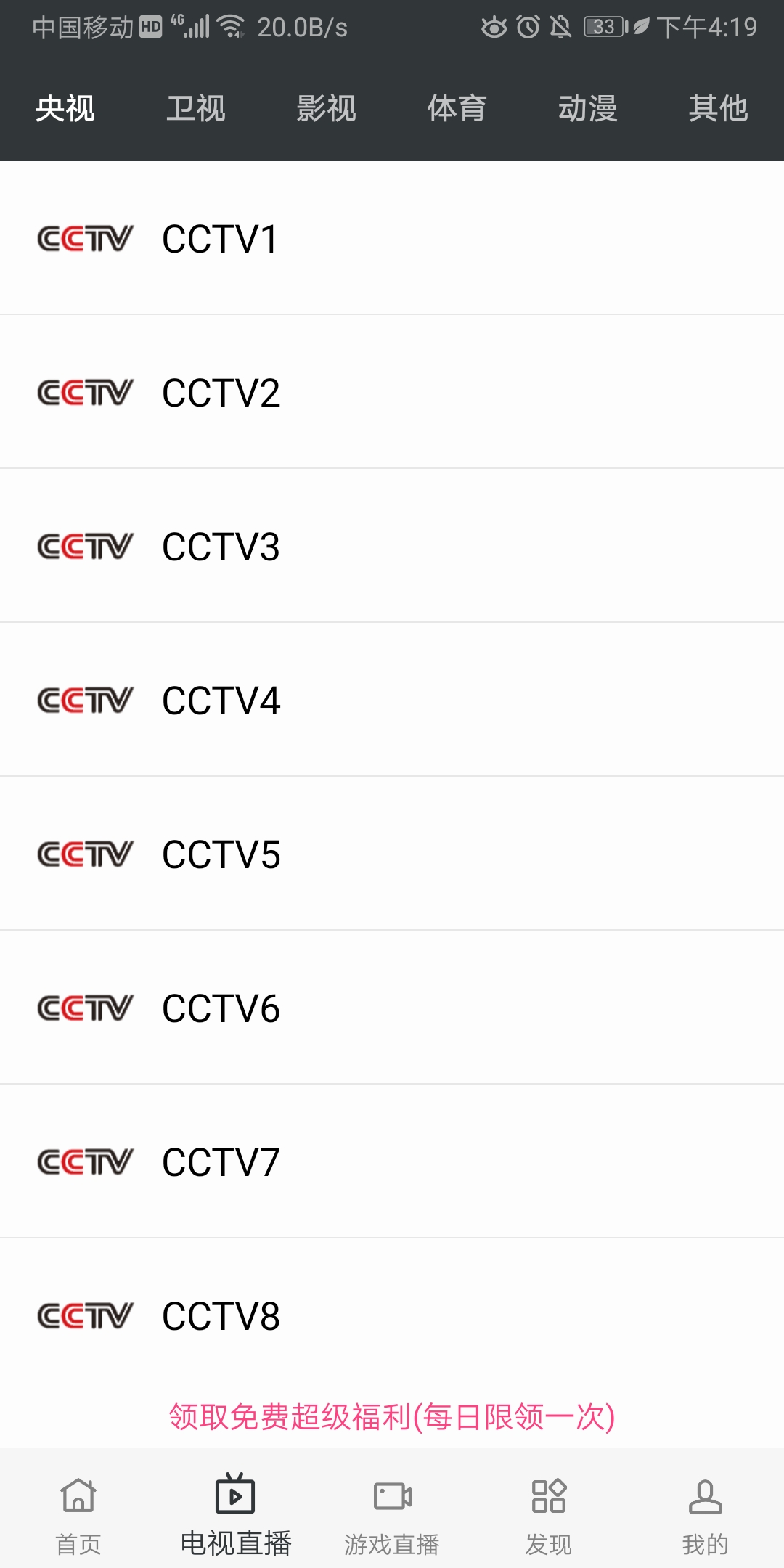This screenshot has height=1568, width=784.
Task: Show the 其他 channels tab
Action: tap(718, 109)
